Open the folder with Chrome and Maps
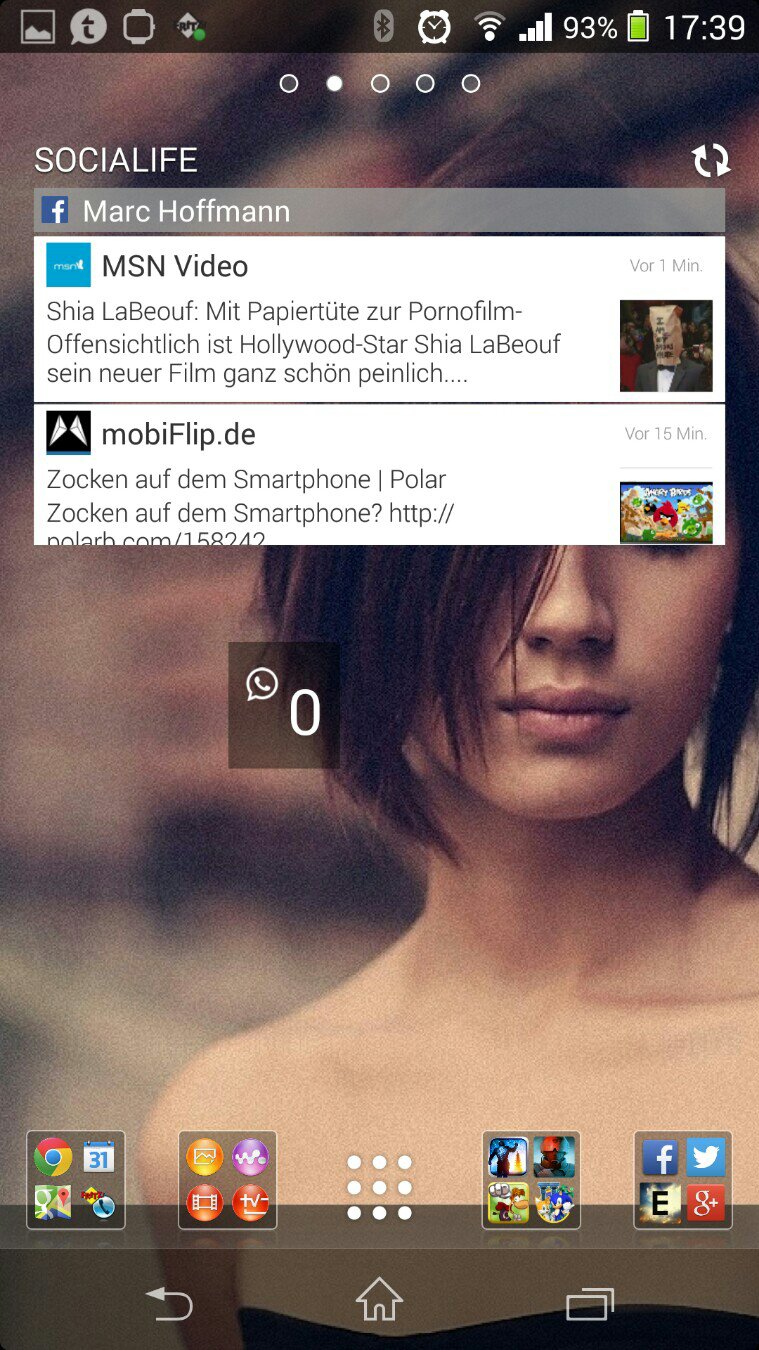 75,1180
